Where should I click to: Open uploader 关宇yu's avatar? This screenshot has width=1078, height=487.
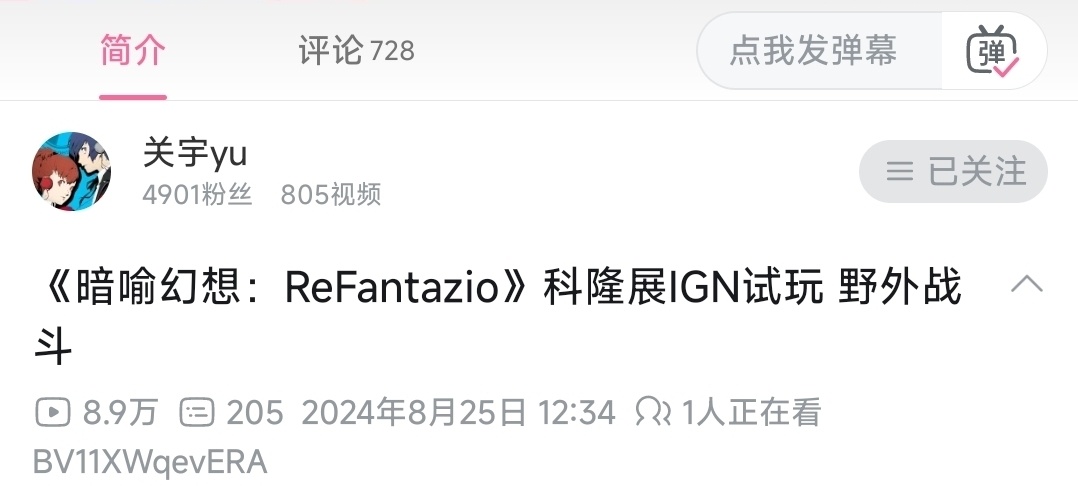(72, 171)
